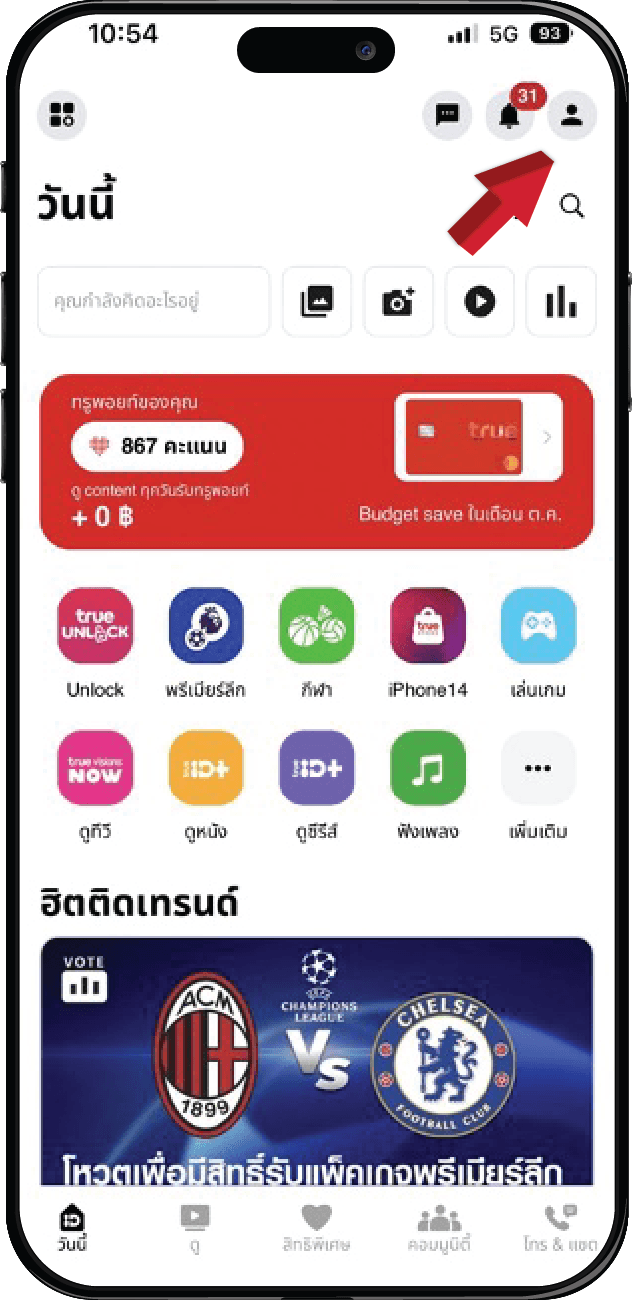Open the notifications bell
The image size is (632, 1300).
click(x=510, y=116)
